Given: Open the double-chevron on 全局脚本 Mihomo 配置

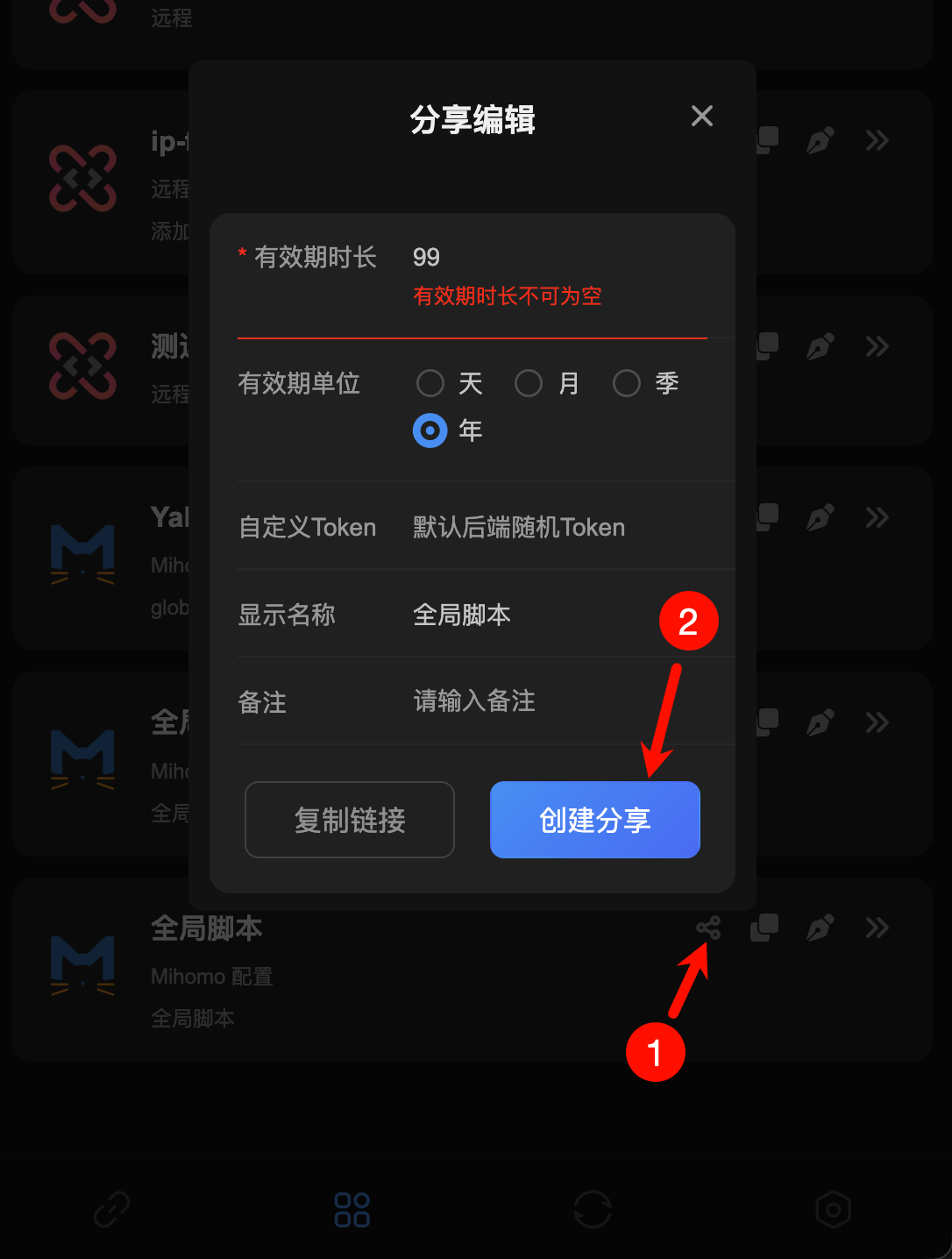Looking at the screenshot, I should coord(877,928).
